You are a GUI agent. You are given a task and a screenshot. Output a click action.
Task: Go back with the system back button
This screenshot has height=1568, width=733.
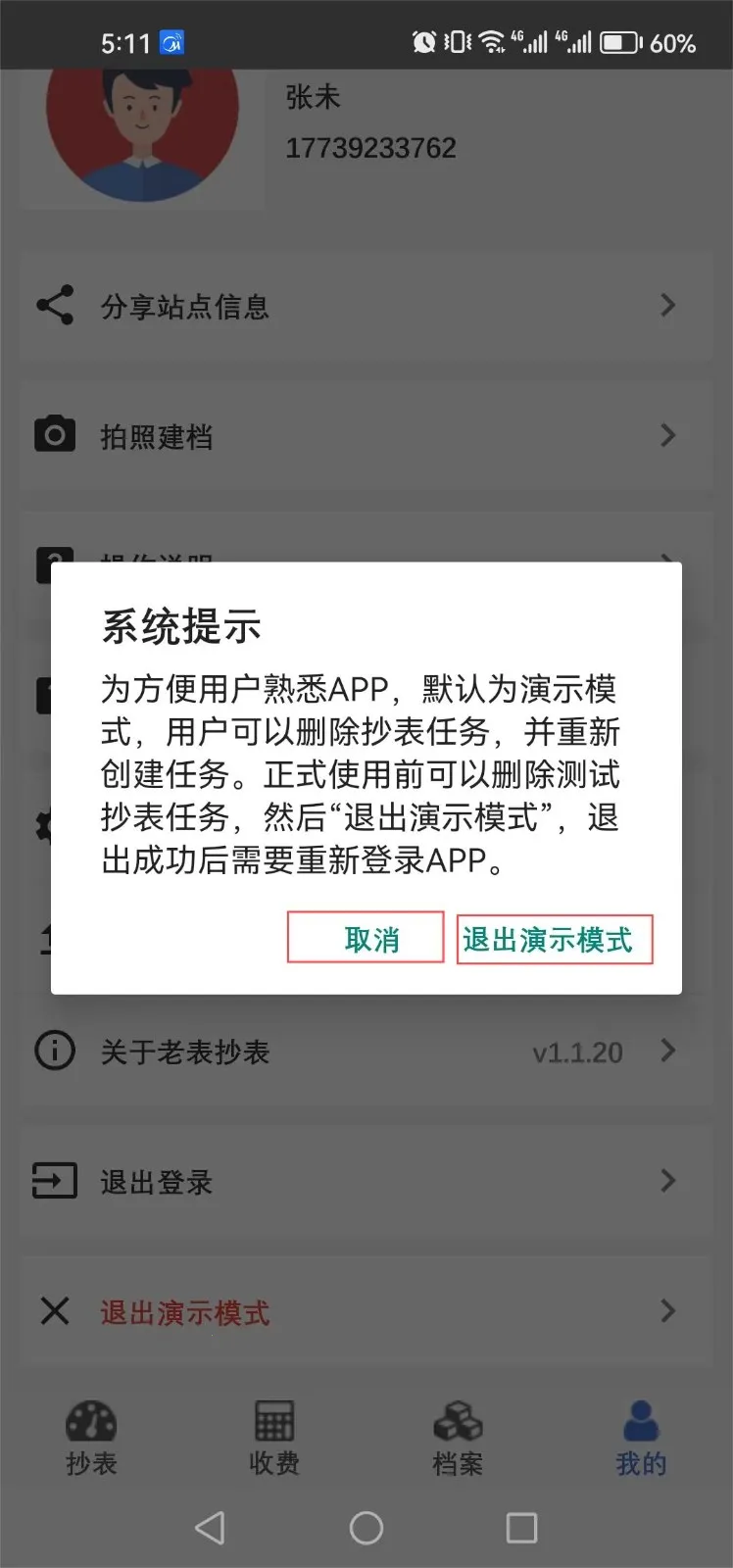click(x=211, y=1527)
